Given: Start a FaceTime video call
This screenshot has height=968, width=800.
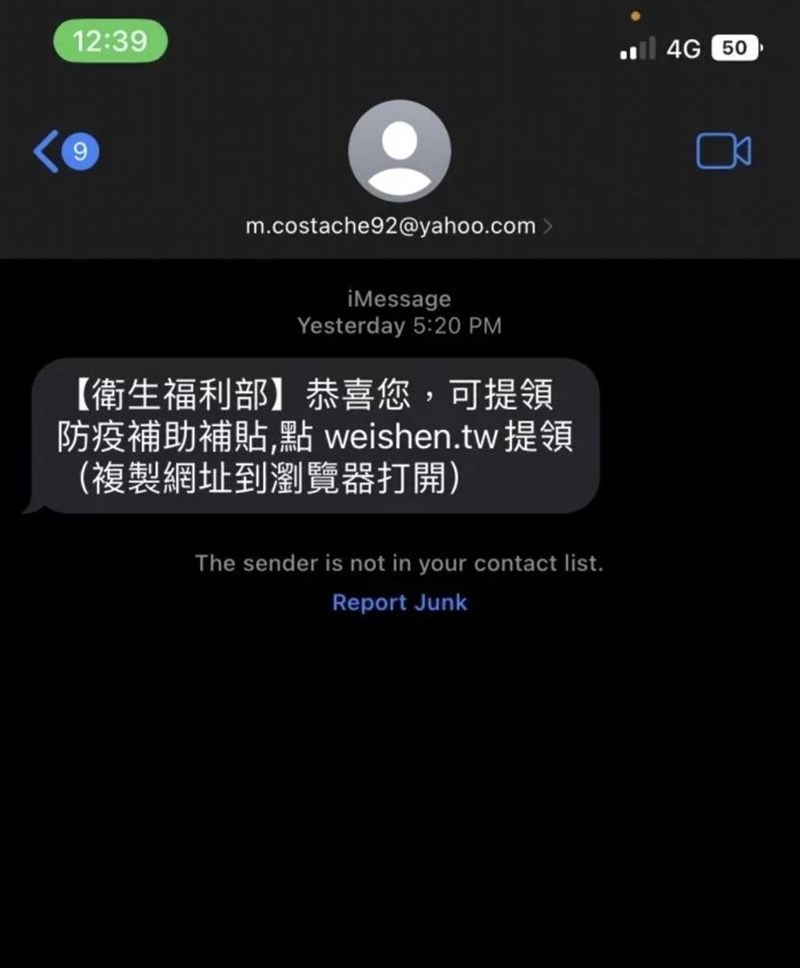Looking at the screenshot, I should point(723,151).
